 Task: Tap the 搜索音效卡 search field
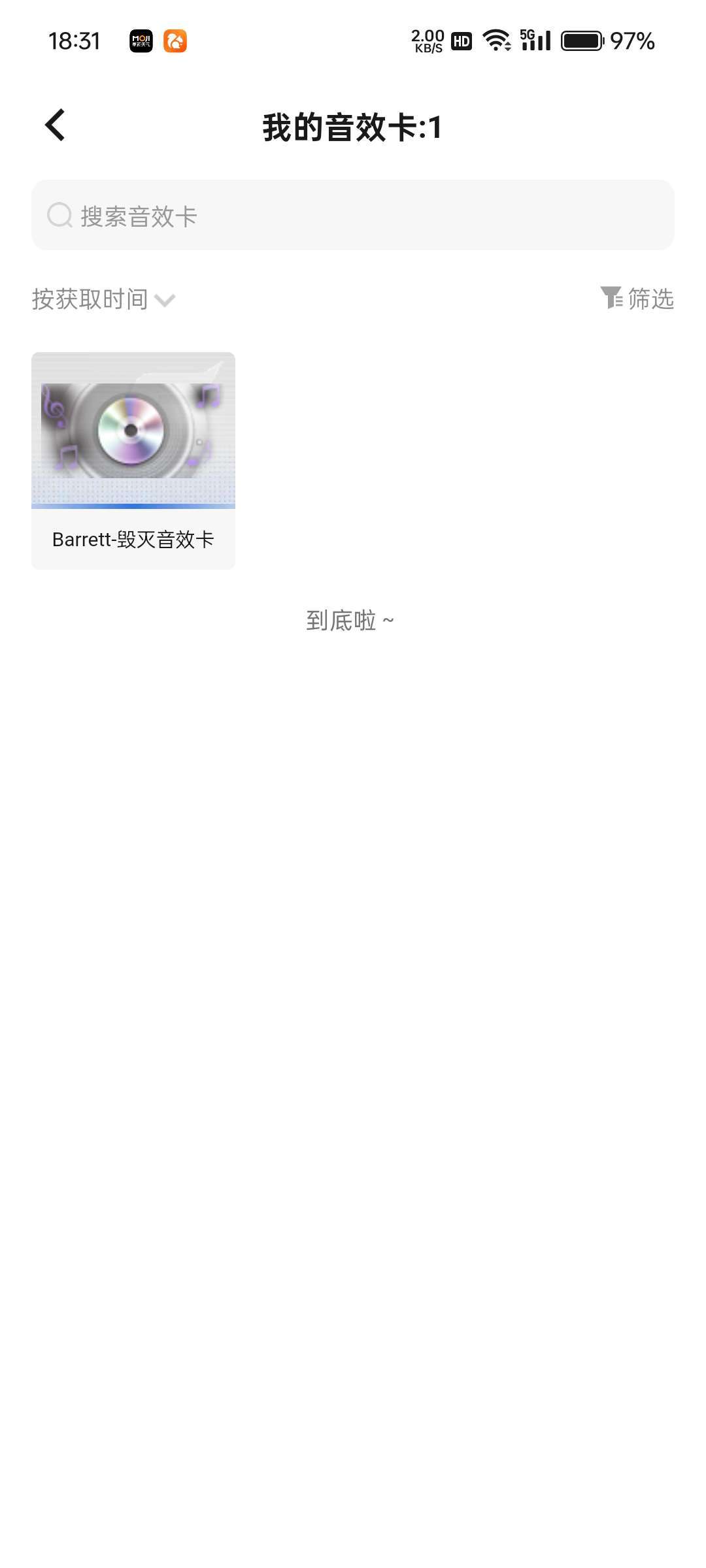353,216
